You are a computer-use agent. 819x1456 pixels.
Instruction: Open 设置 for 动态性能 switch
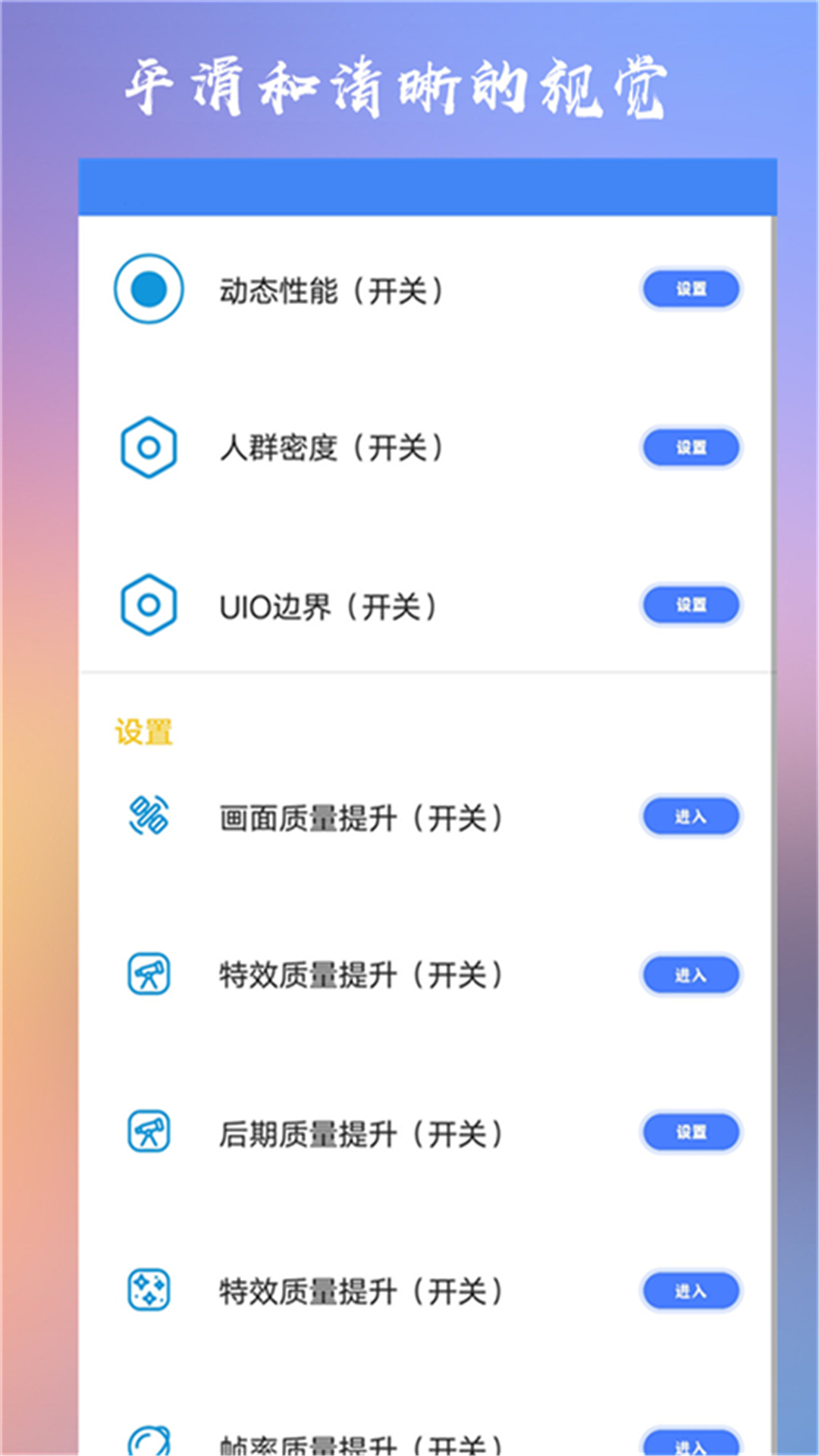pos(691,289)
